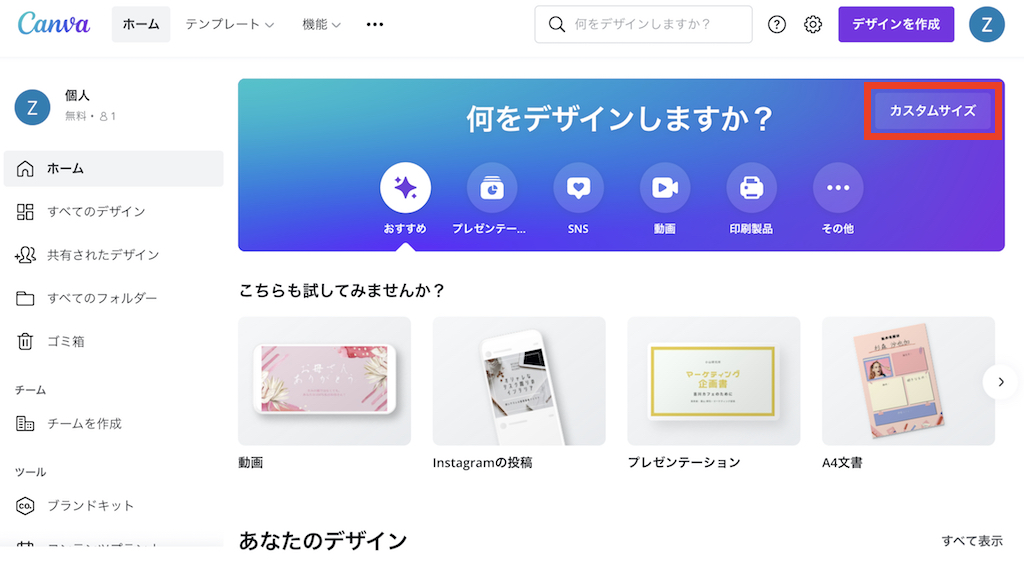
Task: Open the その他 category
Action: click(838, 188)
